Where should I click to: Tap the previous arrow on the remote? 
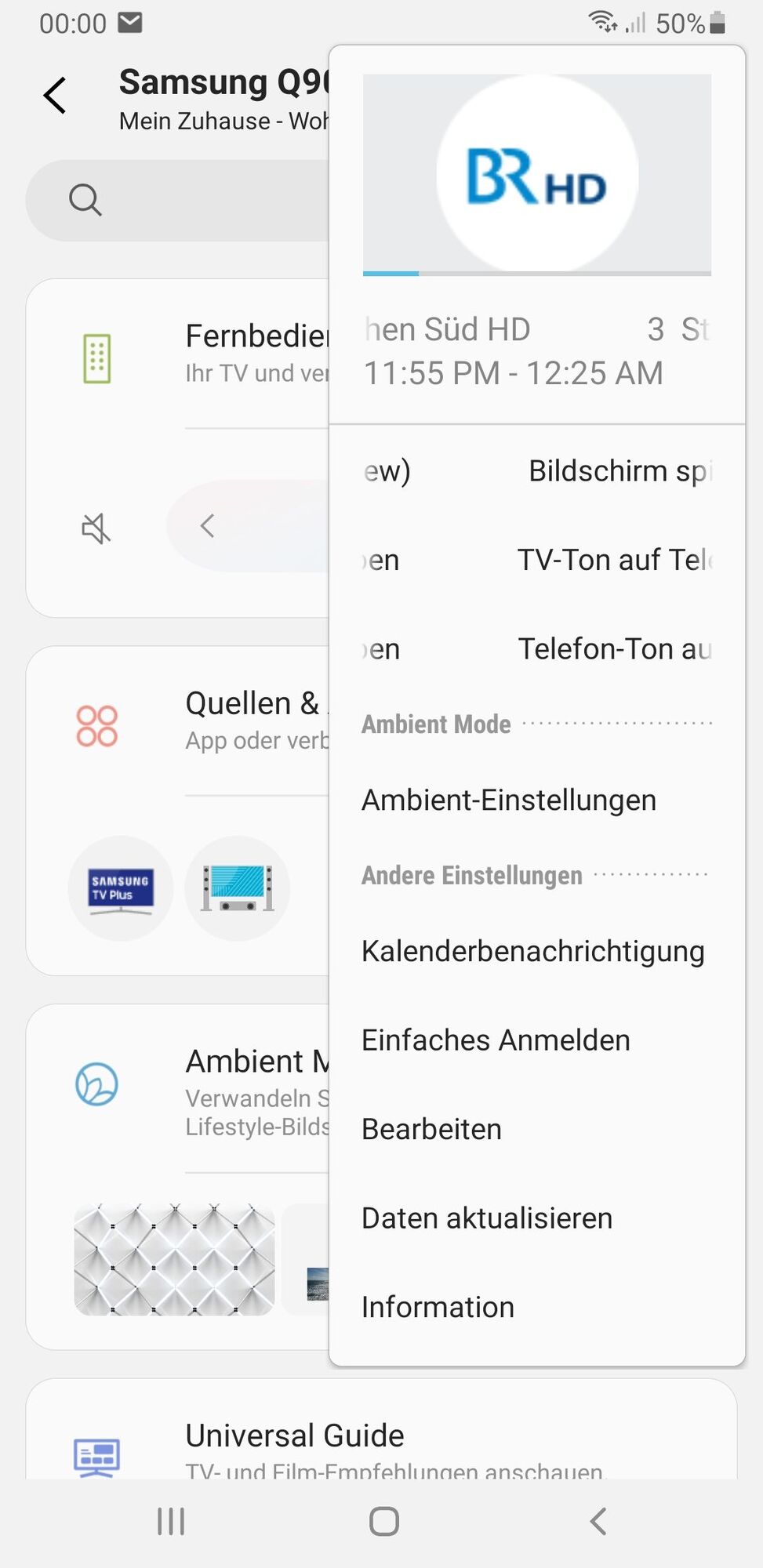click(207, 526)
